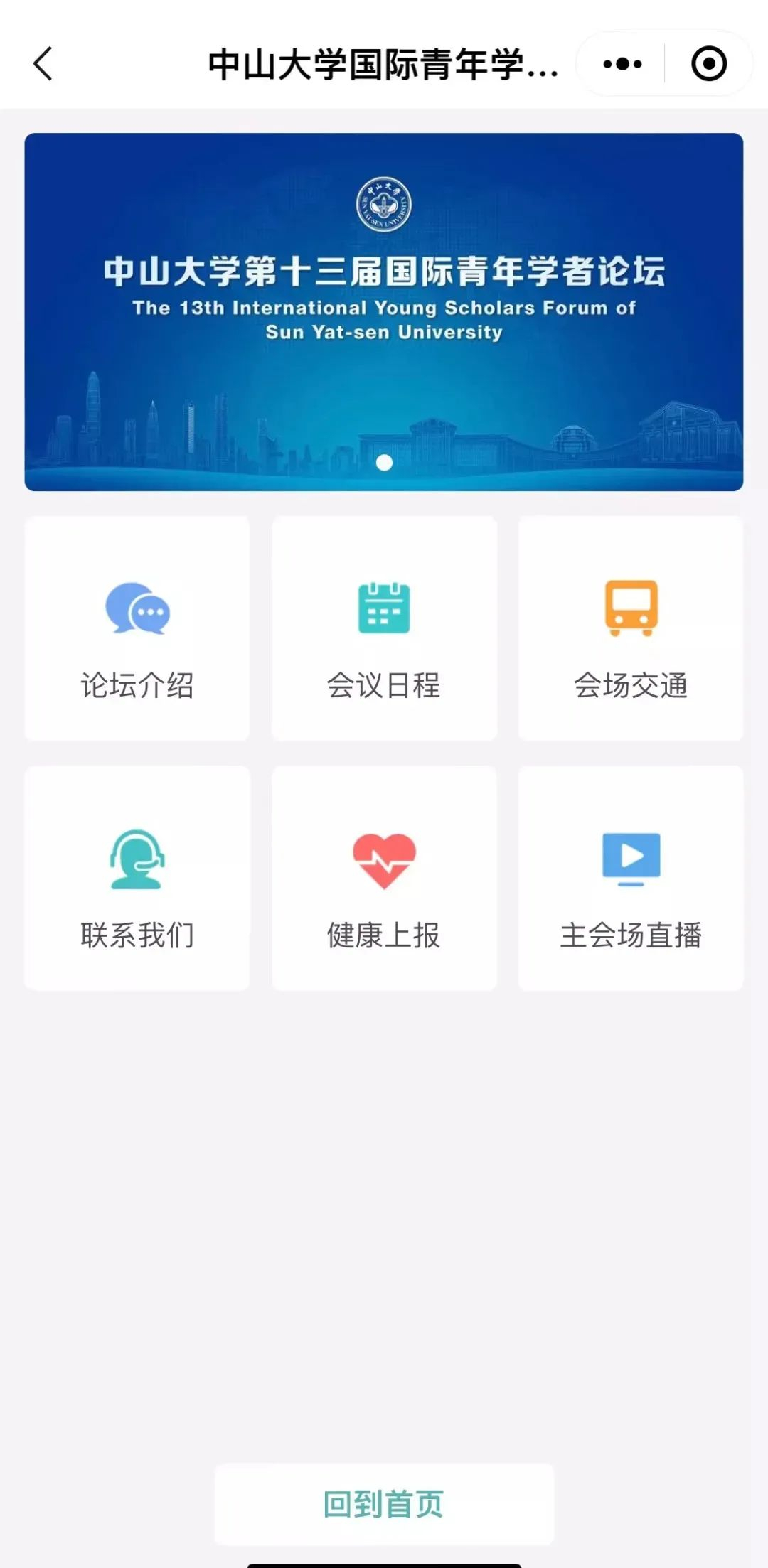Check 会场交通 venue transportation
This screenshot has height=1568, width=768.
pyautogui.click(x=631, y=628)
